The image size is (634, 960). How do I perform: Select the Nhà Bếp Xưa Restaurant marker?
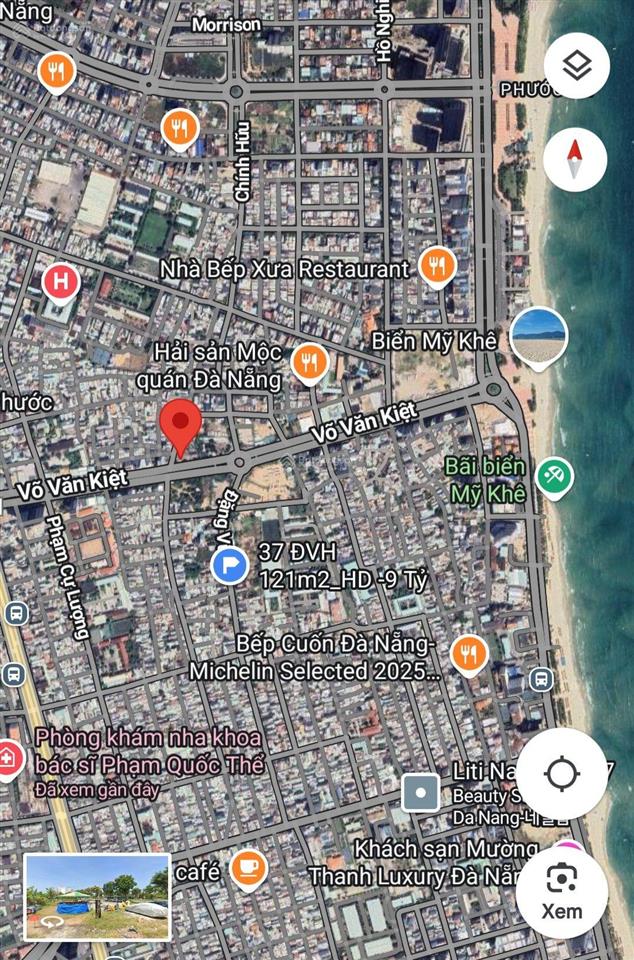pyautogui.click(x=437, y=266)
